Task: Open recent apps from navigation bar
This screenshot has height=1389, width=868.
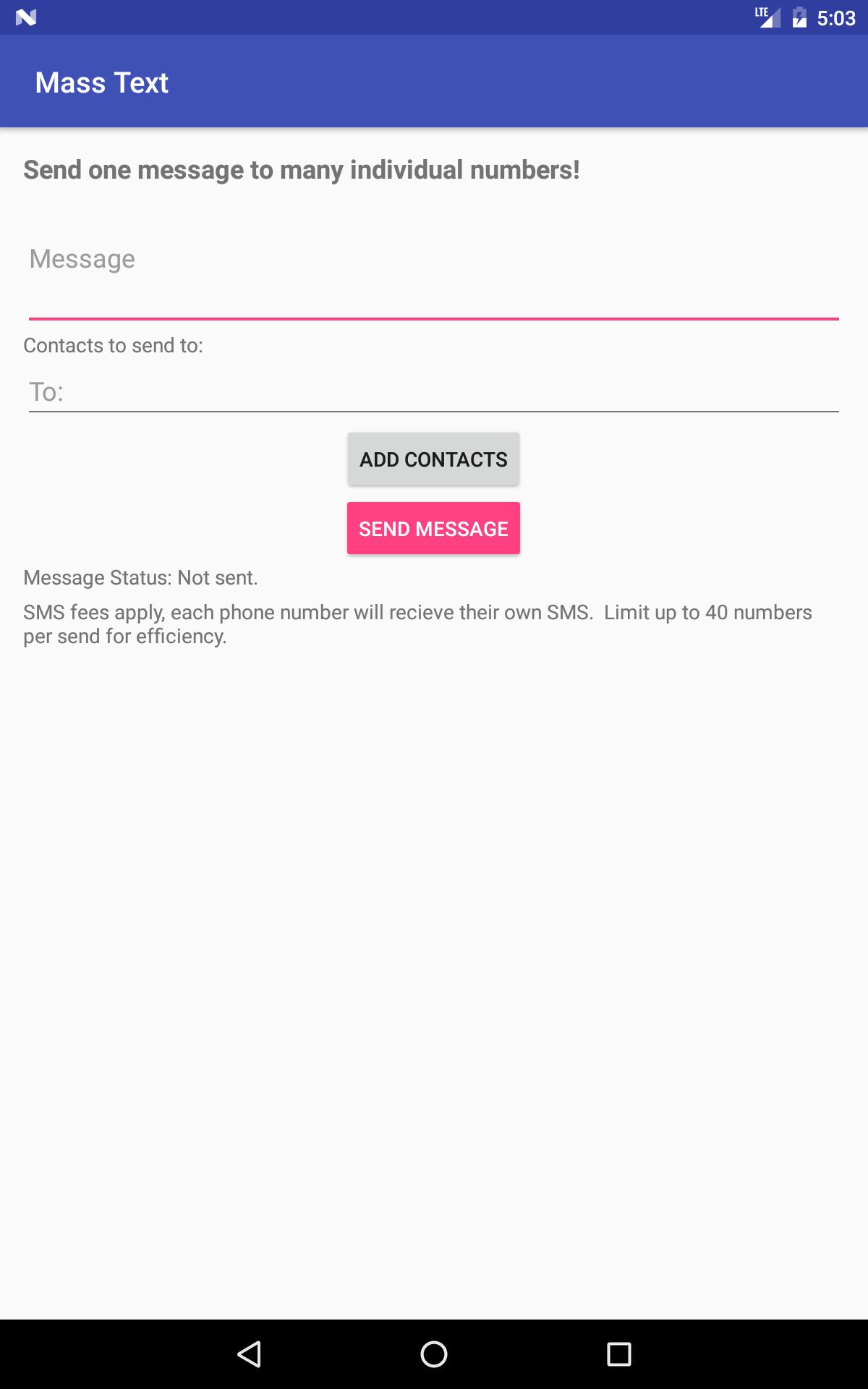Action: pos(618,1354)
